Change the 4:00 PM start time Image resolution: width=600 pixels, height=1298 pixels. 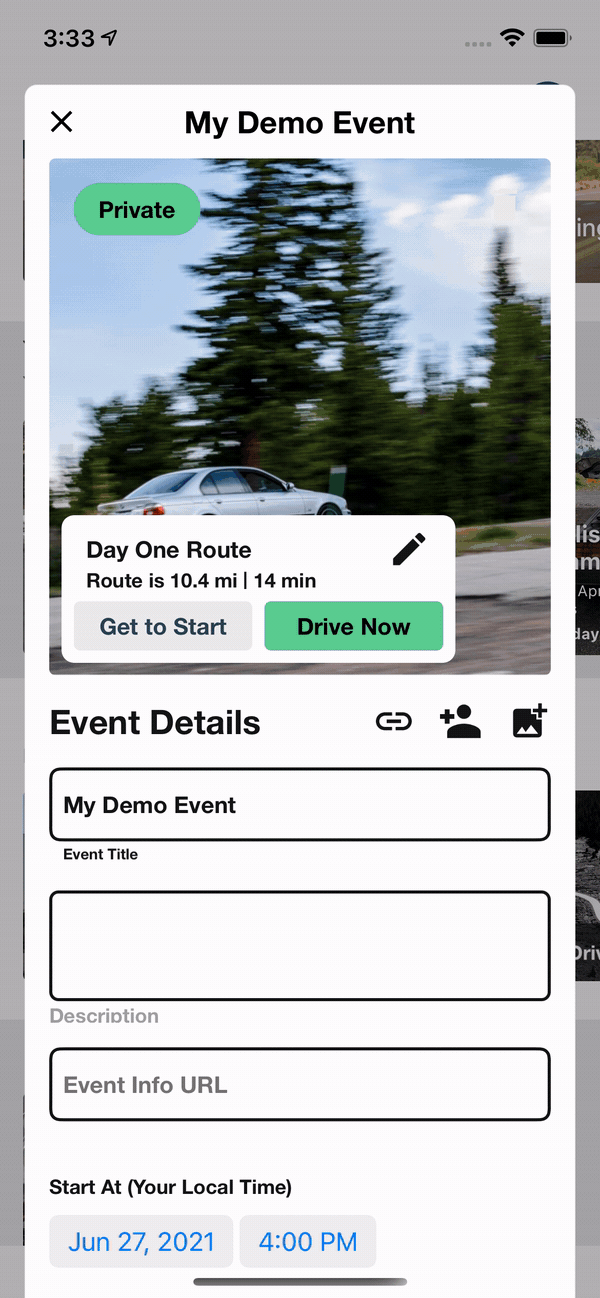coord(308,1242)
